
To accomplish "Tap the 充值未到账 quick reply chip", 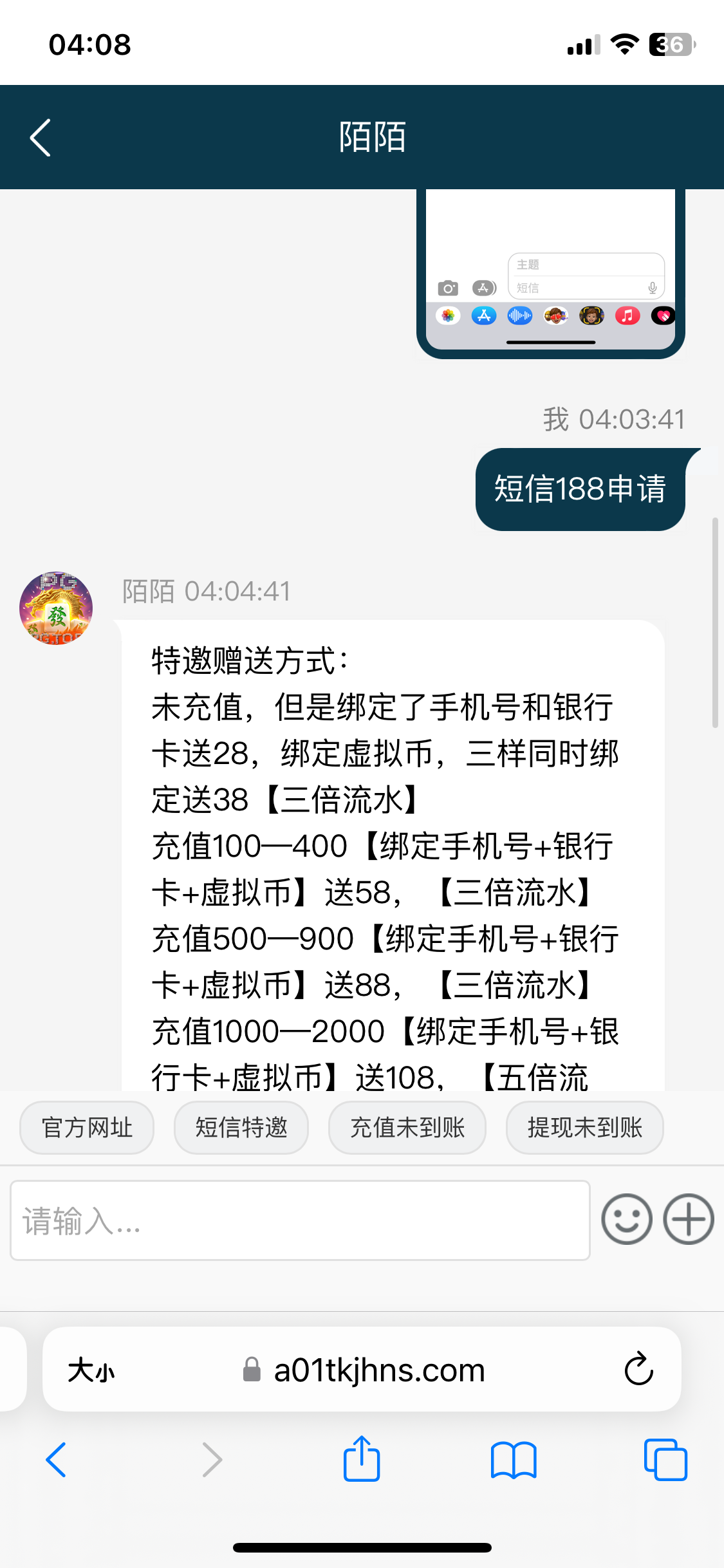I will tap(407, 1128).
